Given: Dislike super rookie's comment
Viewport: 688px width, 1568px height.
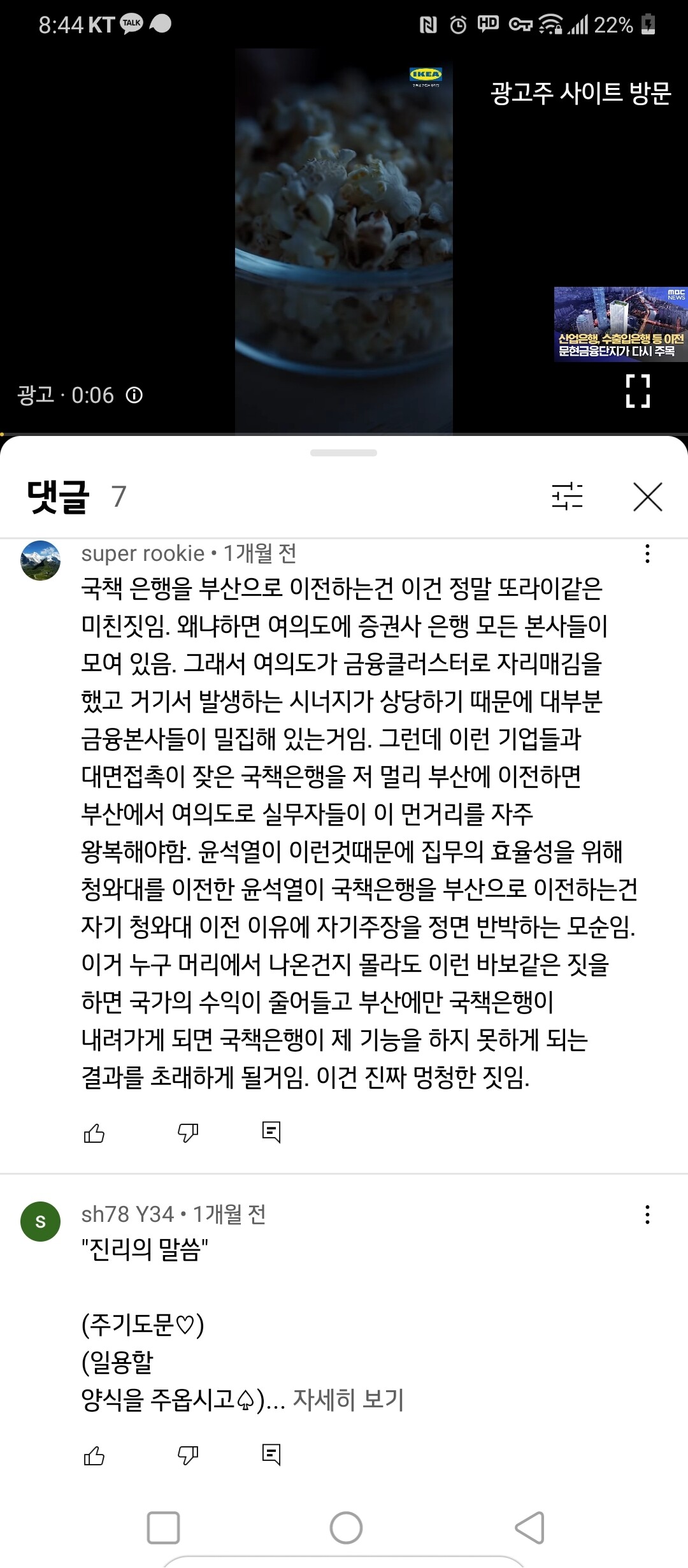Looking at the screenshot, I should point(188,1133).
